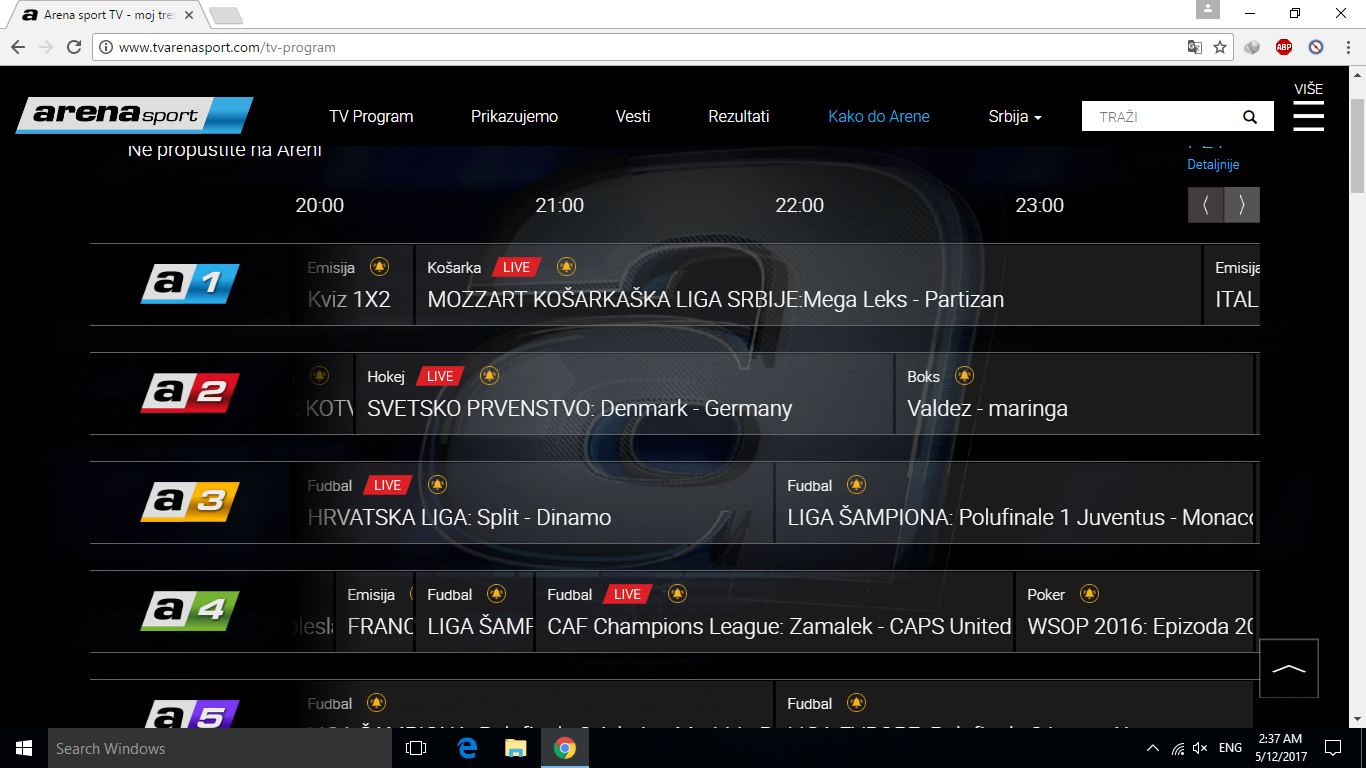Open the TV Program menu item
Viewport: 1366px width, 768px height.
371,117
